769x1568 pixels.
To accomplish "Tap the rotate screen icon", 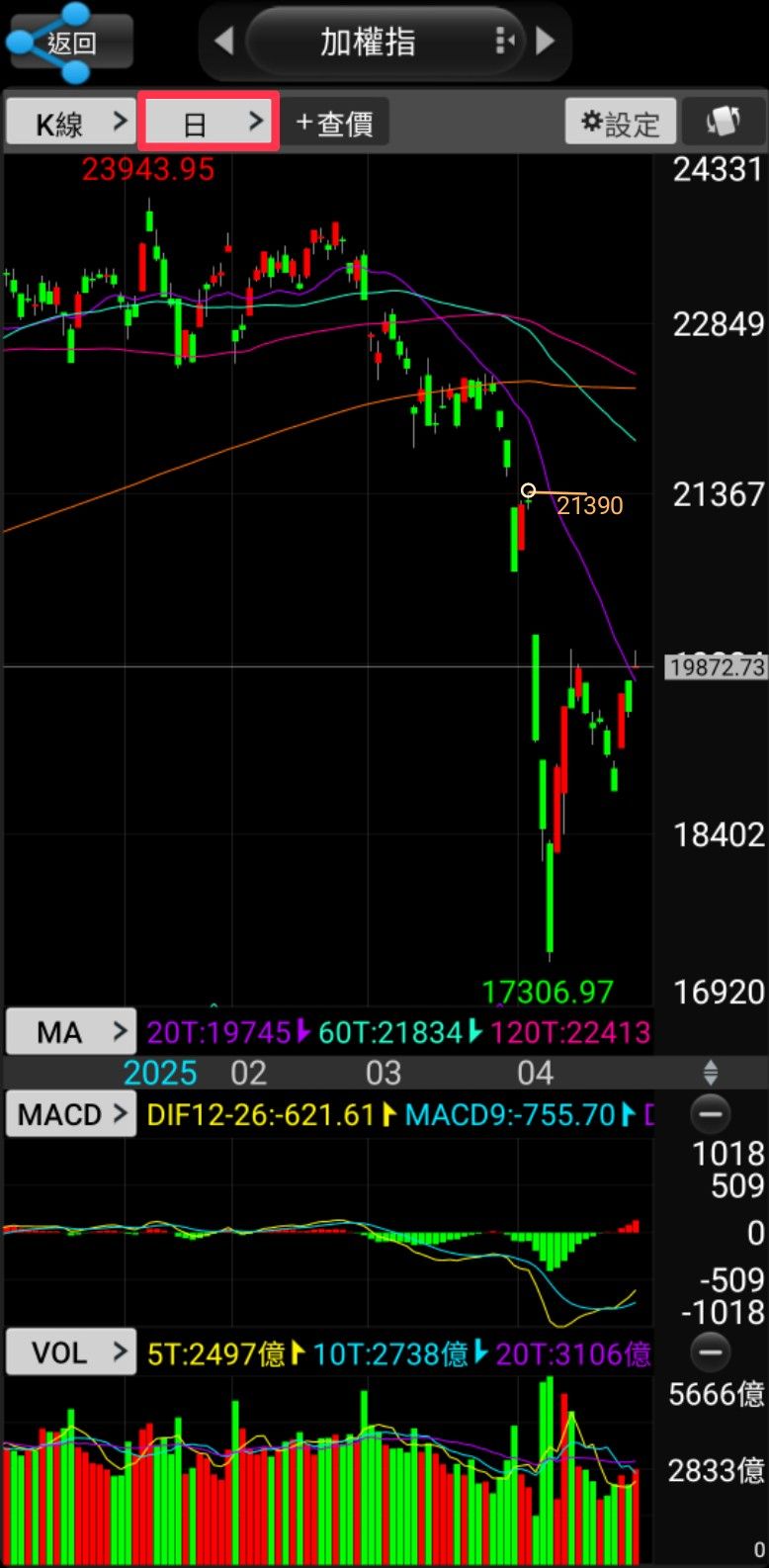I will pos(724,123).
